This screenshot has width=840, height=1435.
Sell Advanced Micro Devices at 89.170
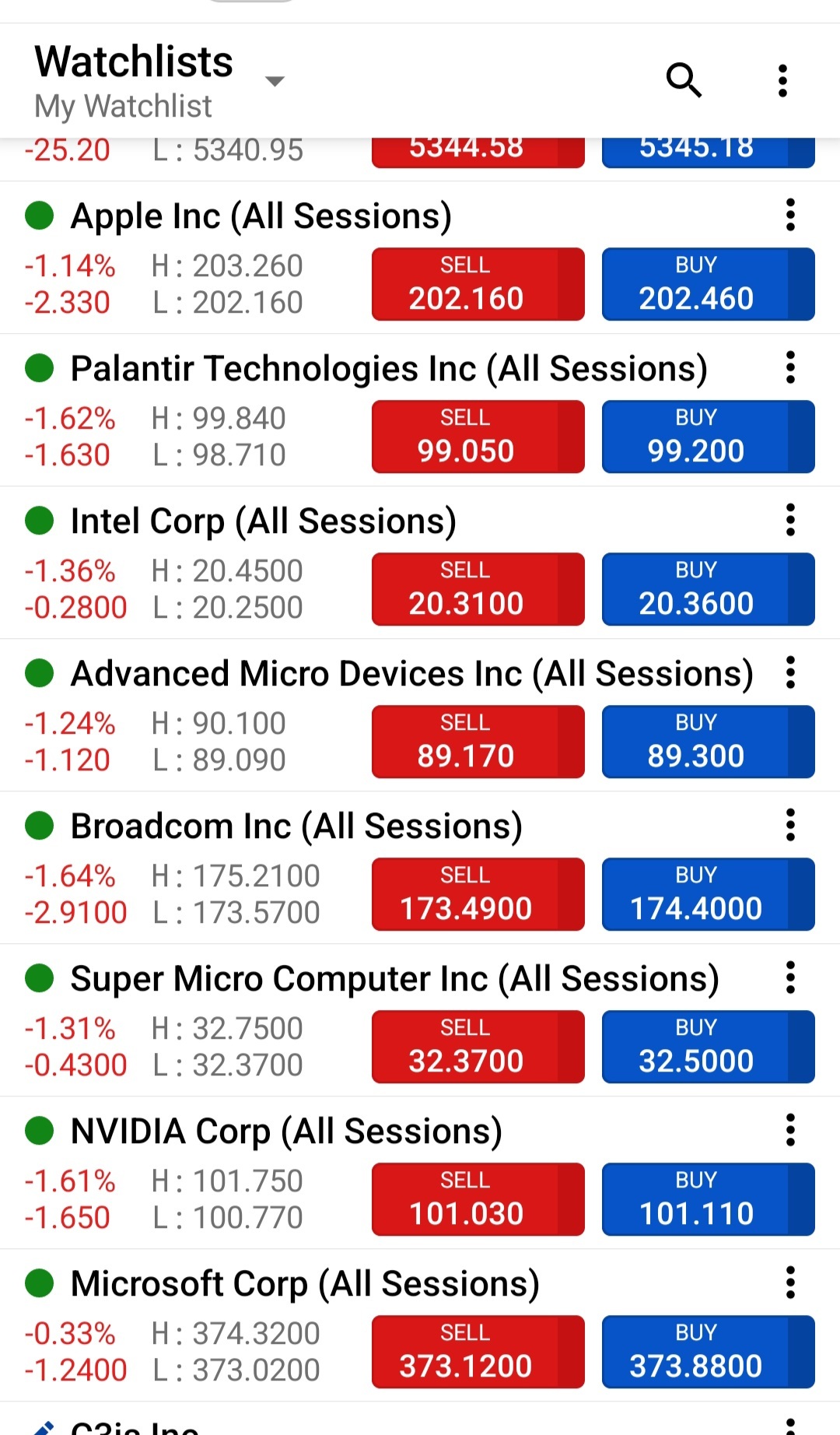tap(478, 742)
